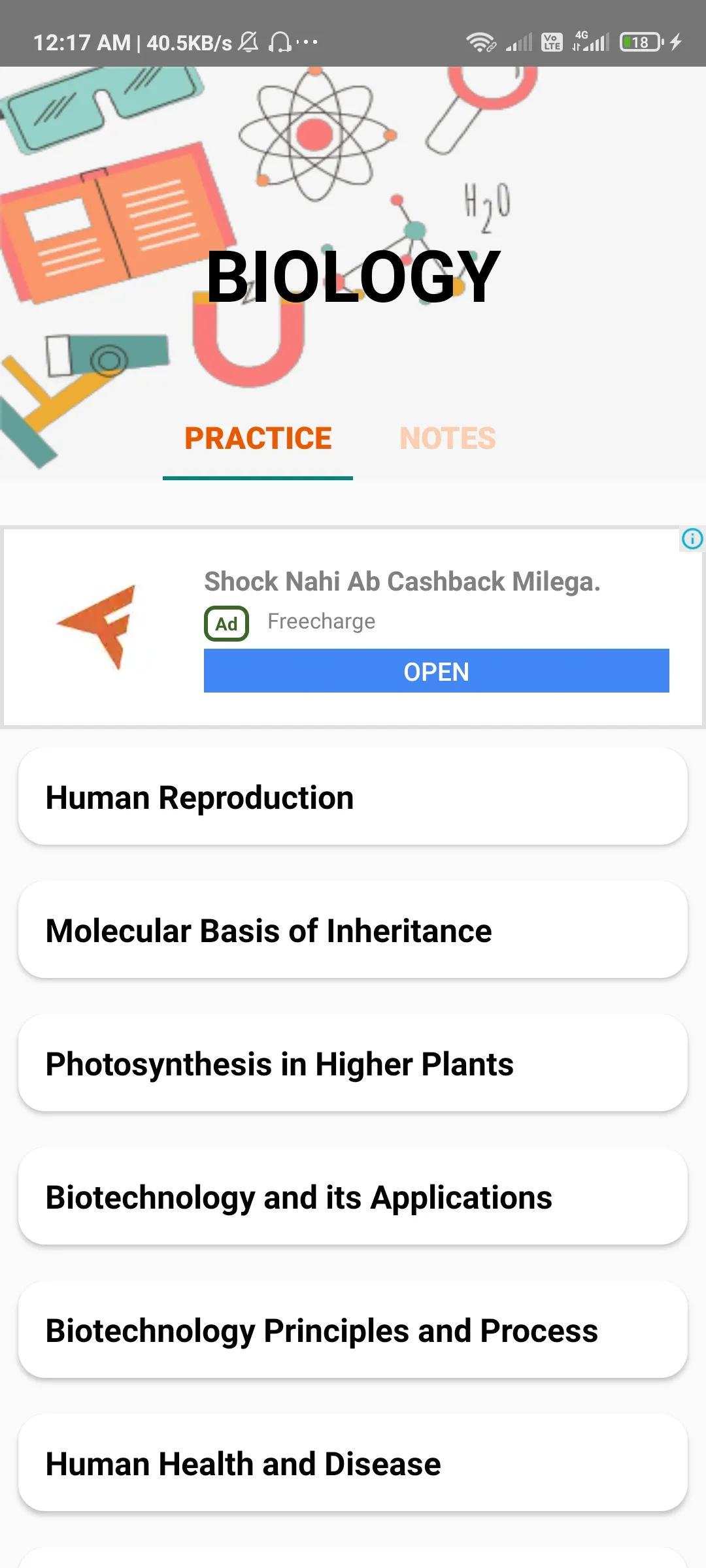The height and width of the screenshot is (1568, 706).
Task: Open Human Health and Disease chapter
Action: pyautogui.click(x=353, y=1463)
